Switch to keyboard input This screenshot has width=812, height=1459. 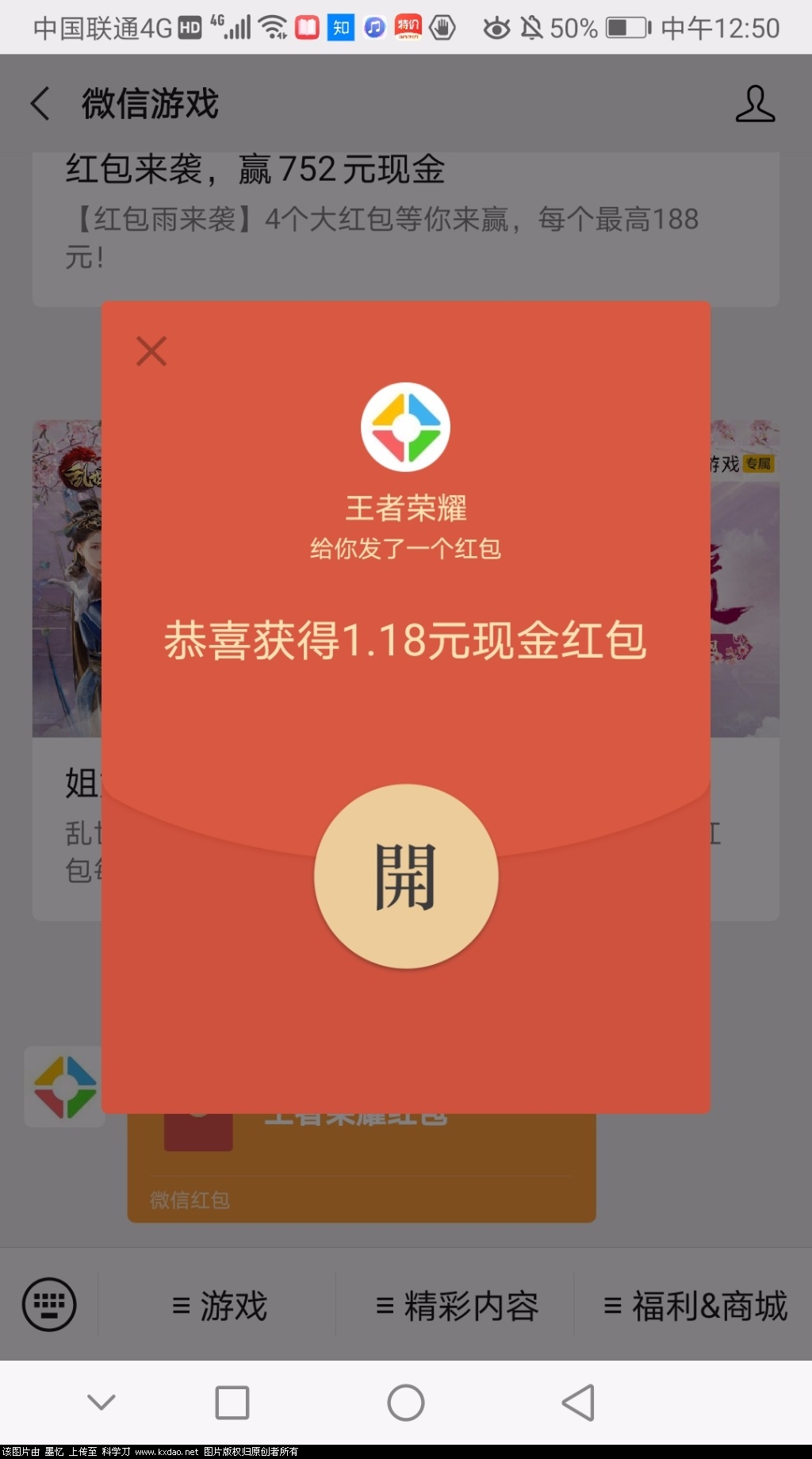coord(49,1304)
